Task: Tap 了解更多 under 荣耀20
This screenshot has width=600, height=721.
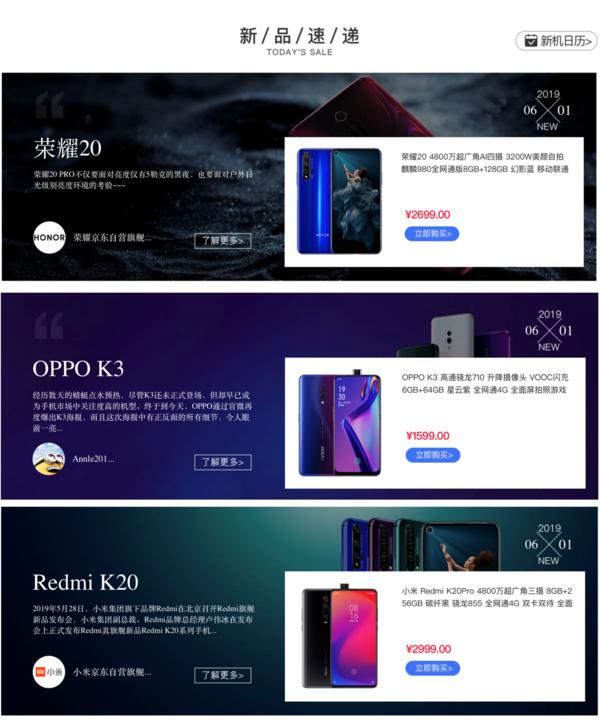Action: tap(222, 241)
